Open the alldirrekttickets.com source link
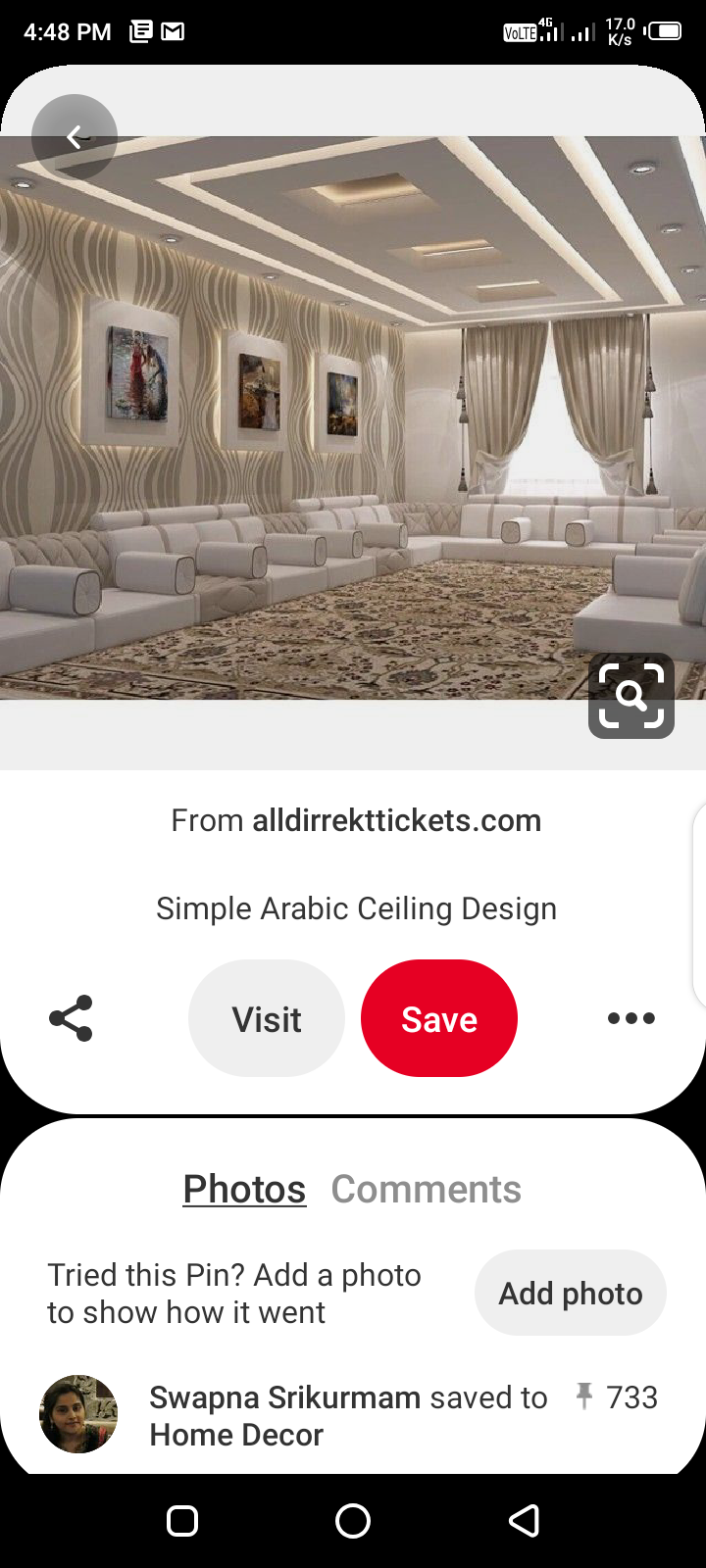This screenshot has width=706, height=1568. pos(396,820)
